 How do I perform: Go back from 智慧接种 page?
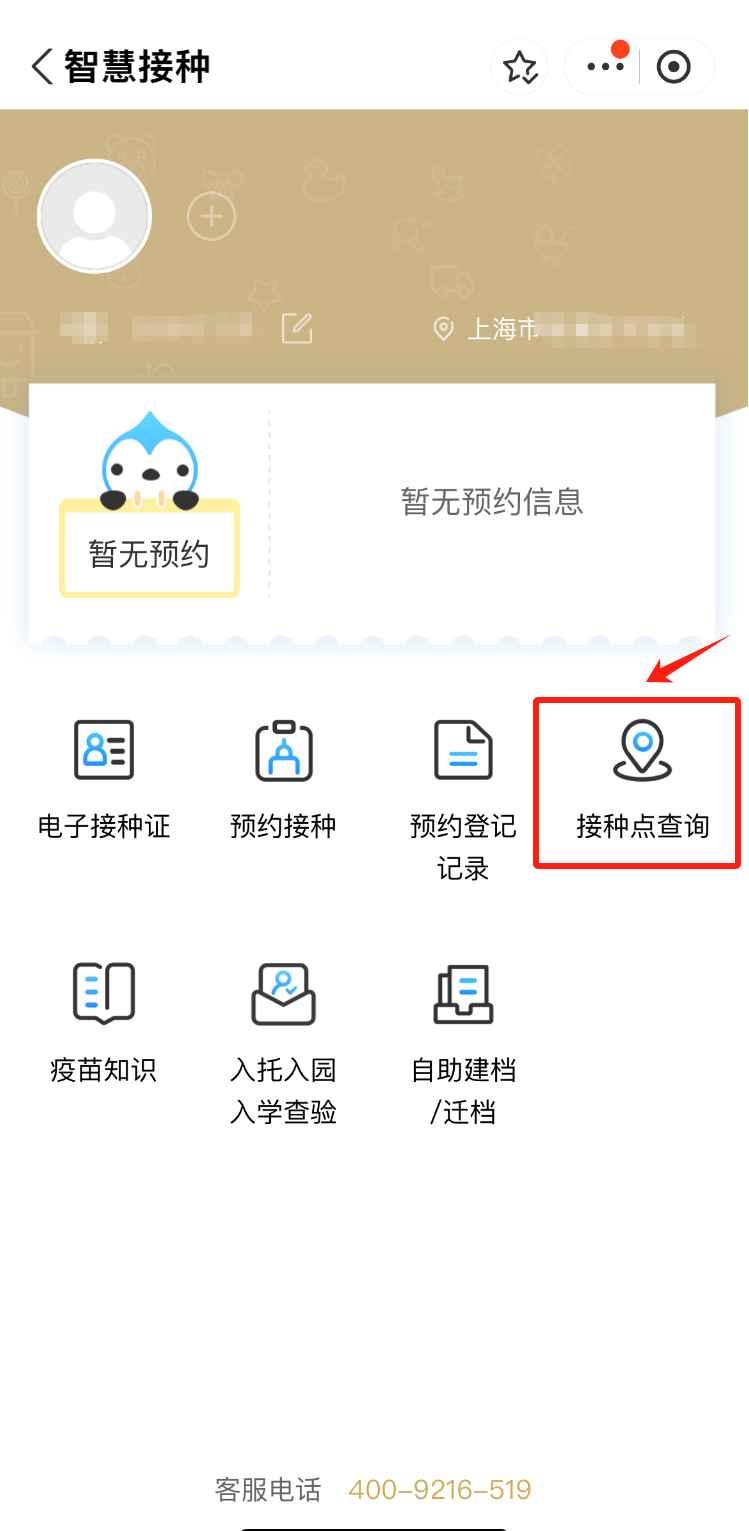tap(42, 67)
